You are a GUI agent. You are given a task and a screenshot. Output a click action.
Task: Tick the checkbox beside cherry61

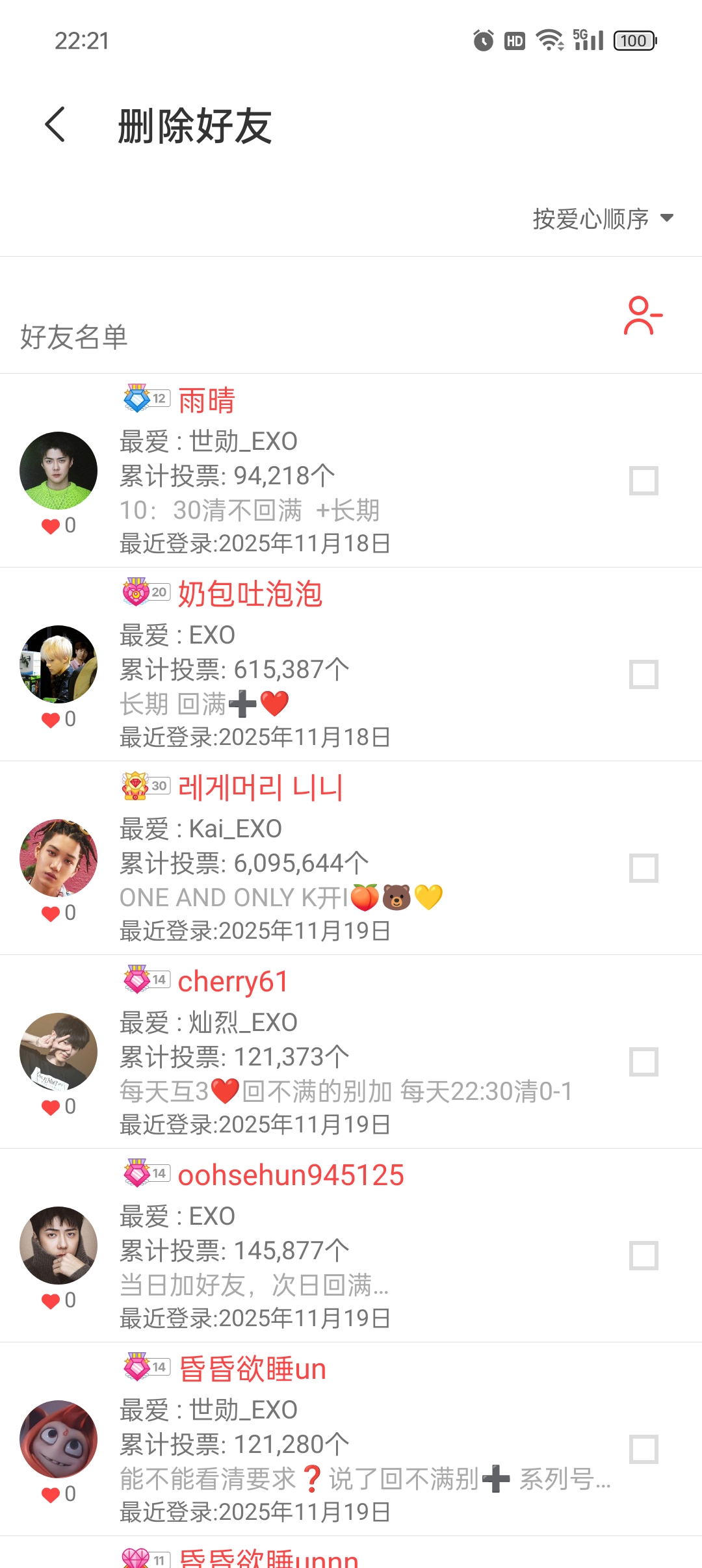pos(643,1062)
